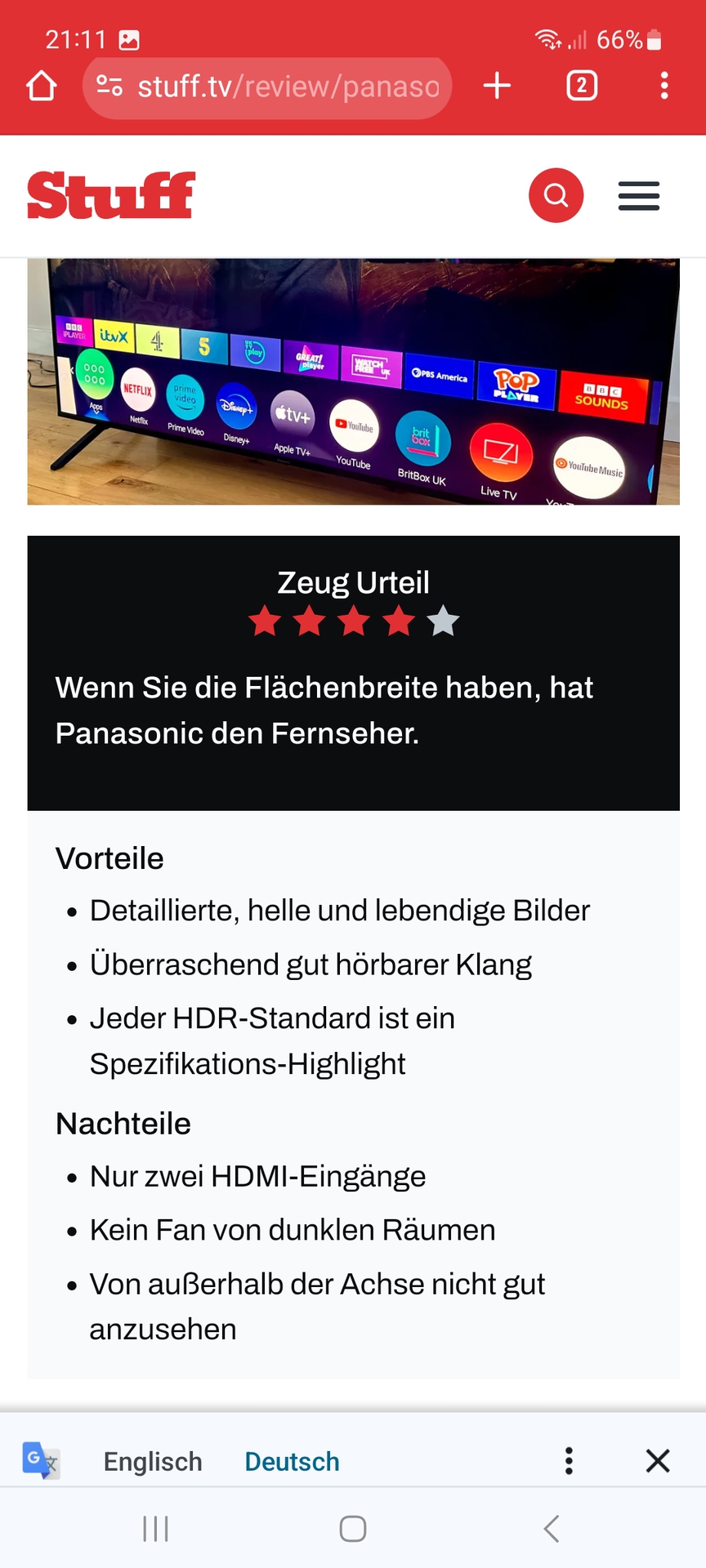The height and width of the screenshot is (1568, 706).
Task: Dismiss the translate bar
Action: 658,1461
